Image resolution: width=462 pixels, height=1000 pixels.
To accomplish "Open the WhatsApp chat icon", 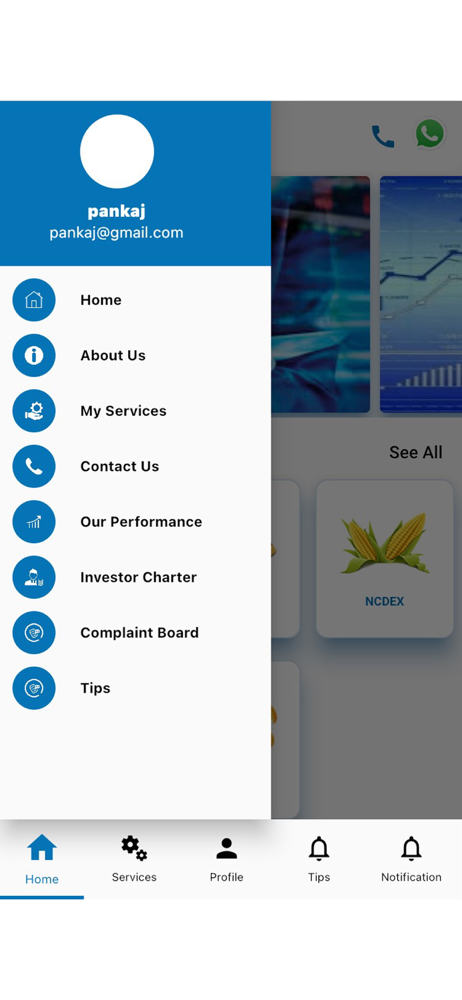I will 430,135.
